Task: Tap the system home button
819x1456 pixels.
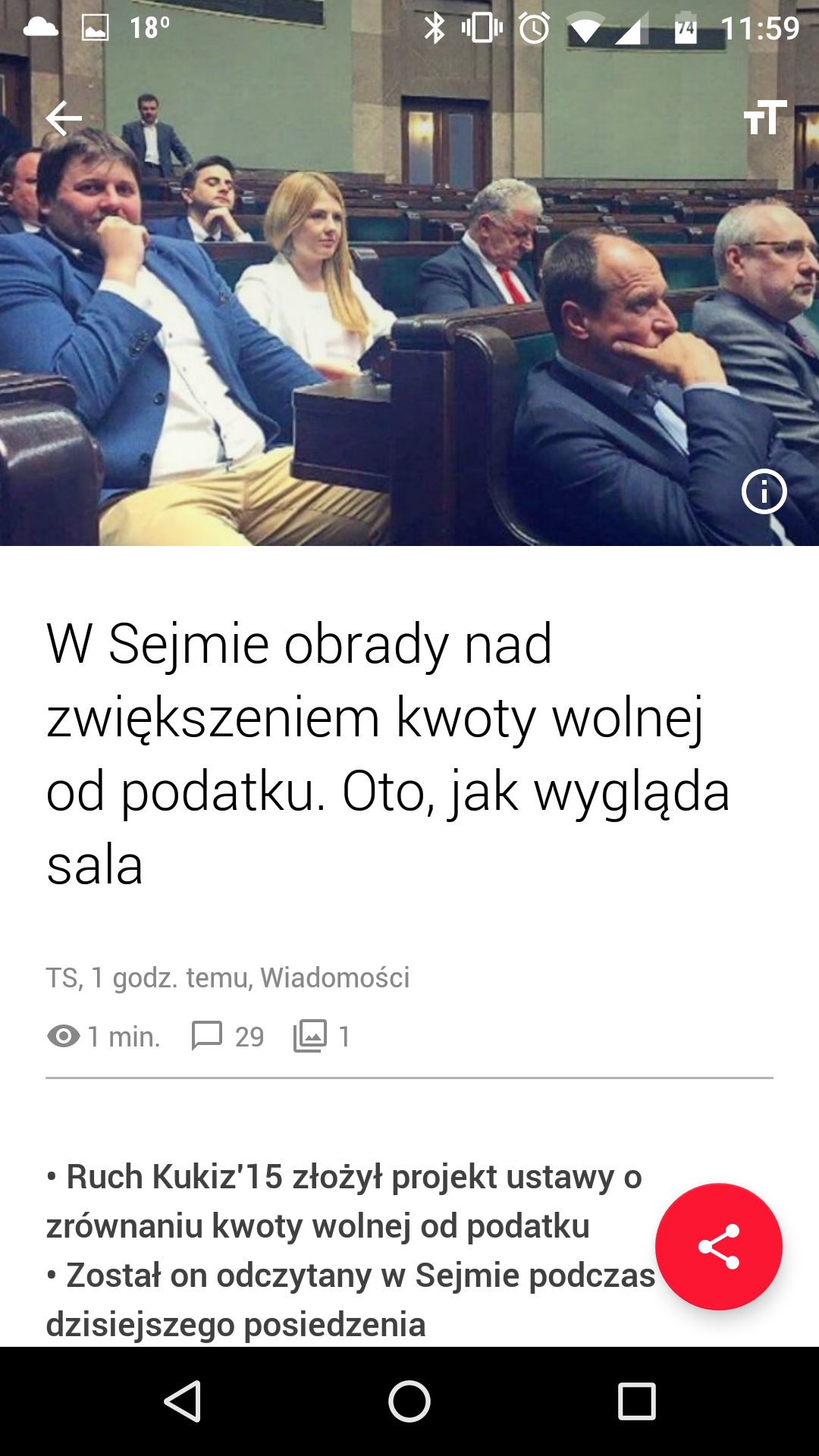Action: 409,1401
